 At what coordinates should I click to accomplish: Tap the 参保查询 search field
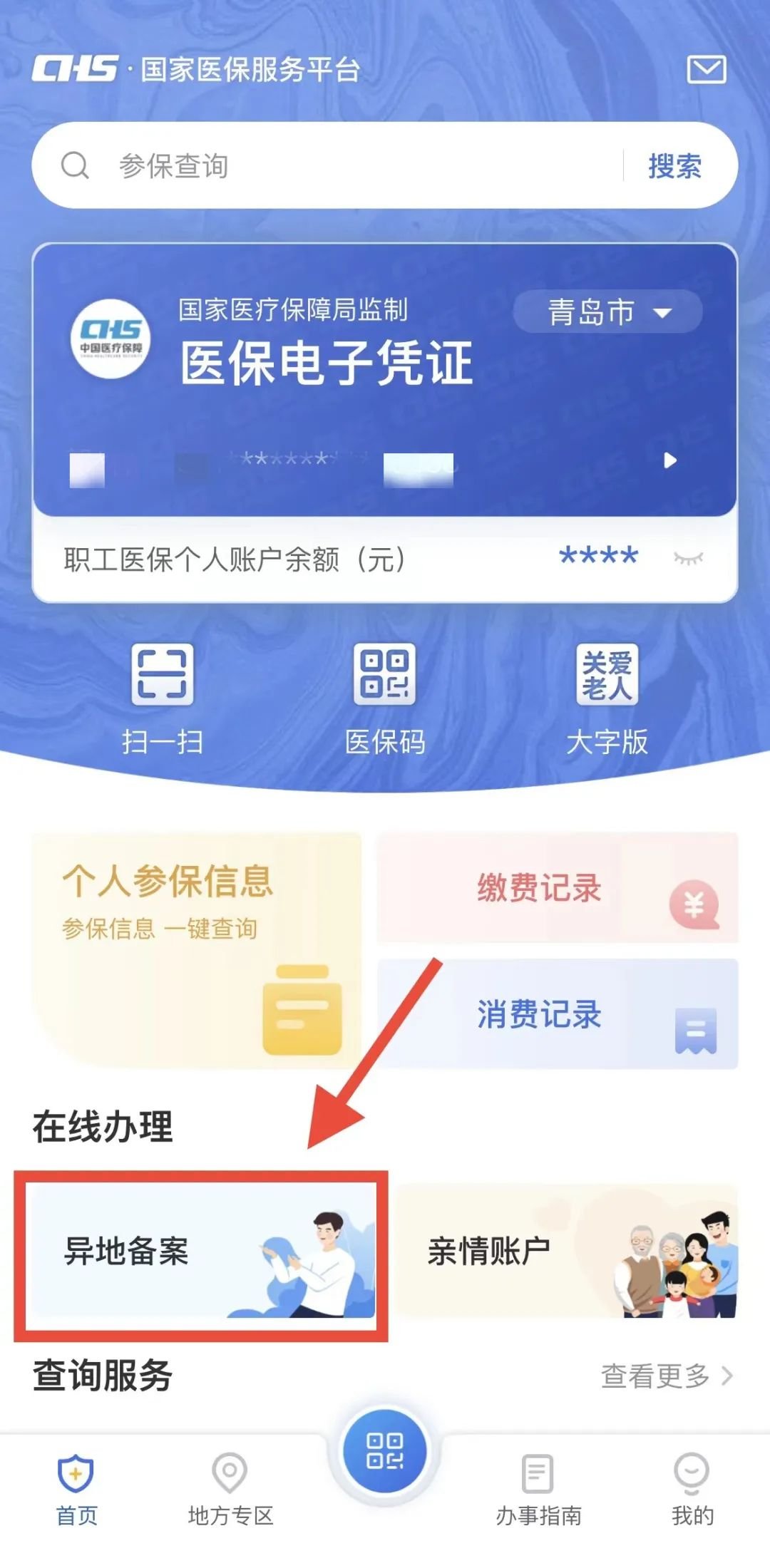tap(342, 166)
